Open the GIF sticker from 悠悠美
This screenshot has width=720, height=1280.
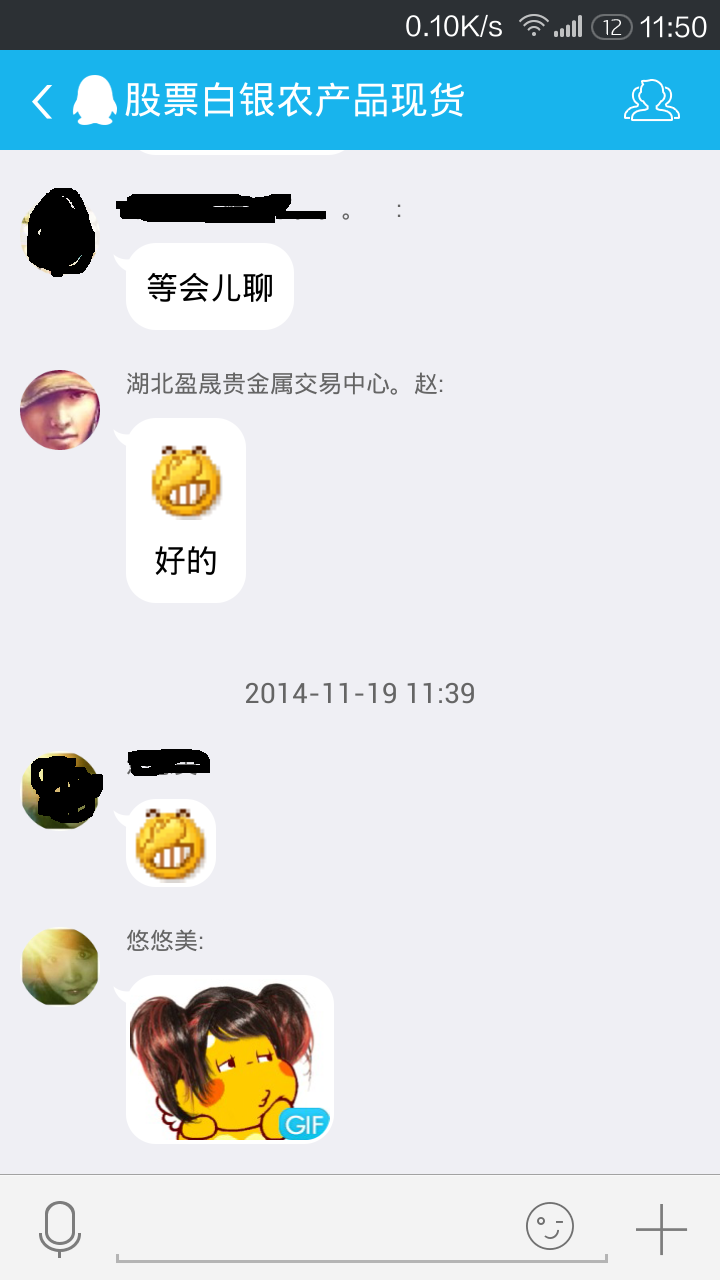(x=230, y=1060)
